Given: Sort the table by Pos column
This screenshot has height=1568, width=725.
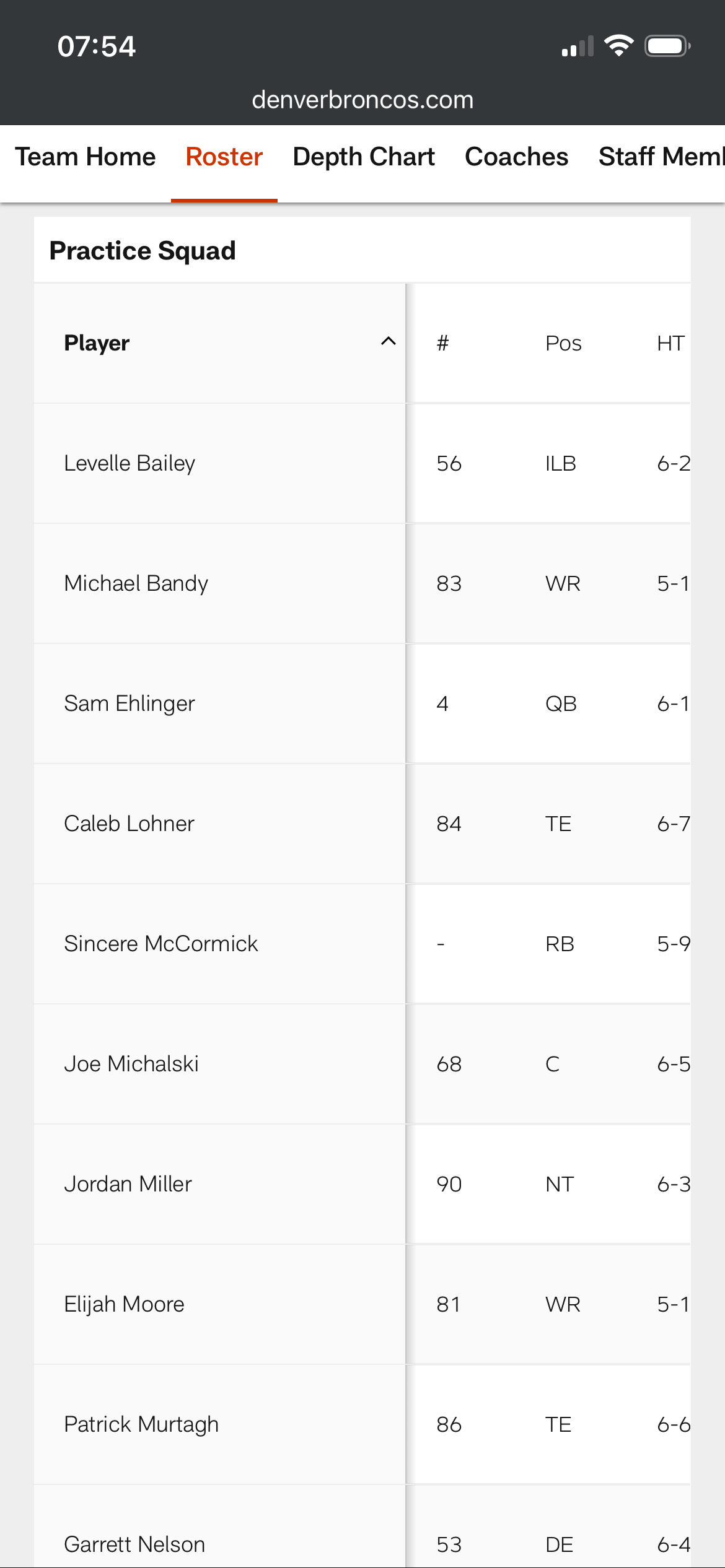Looking at the screenshot, I should pos(563,343).
